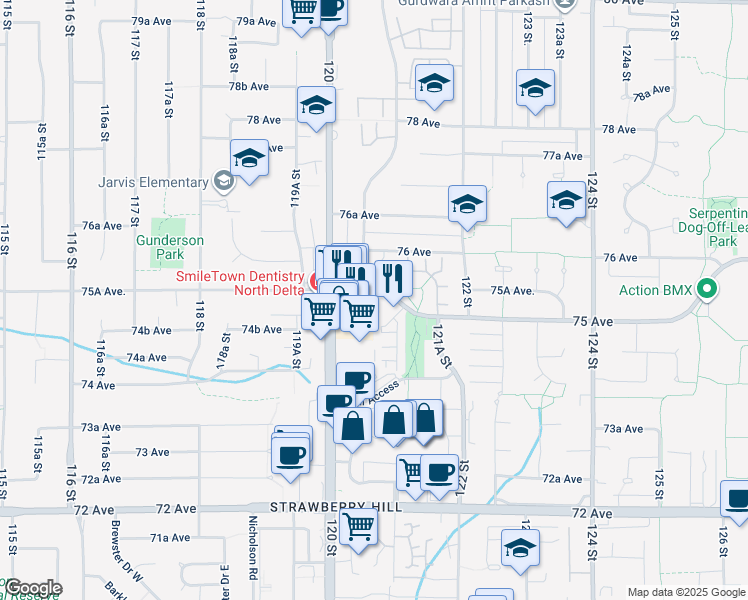
Task: Select the school marker on 76a Ave by 122 St
Action: [x=467, y=203]
